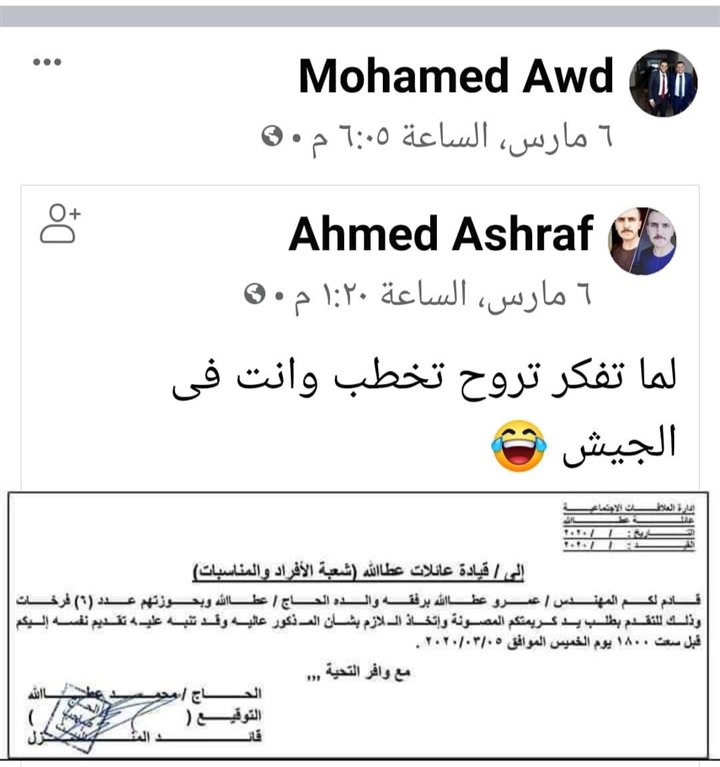Open Mohamed Awd's profile name
The width and height of the screenshot is (720, 767).
(x=455, y=77)
